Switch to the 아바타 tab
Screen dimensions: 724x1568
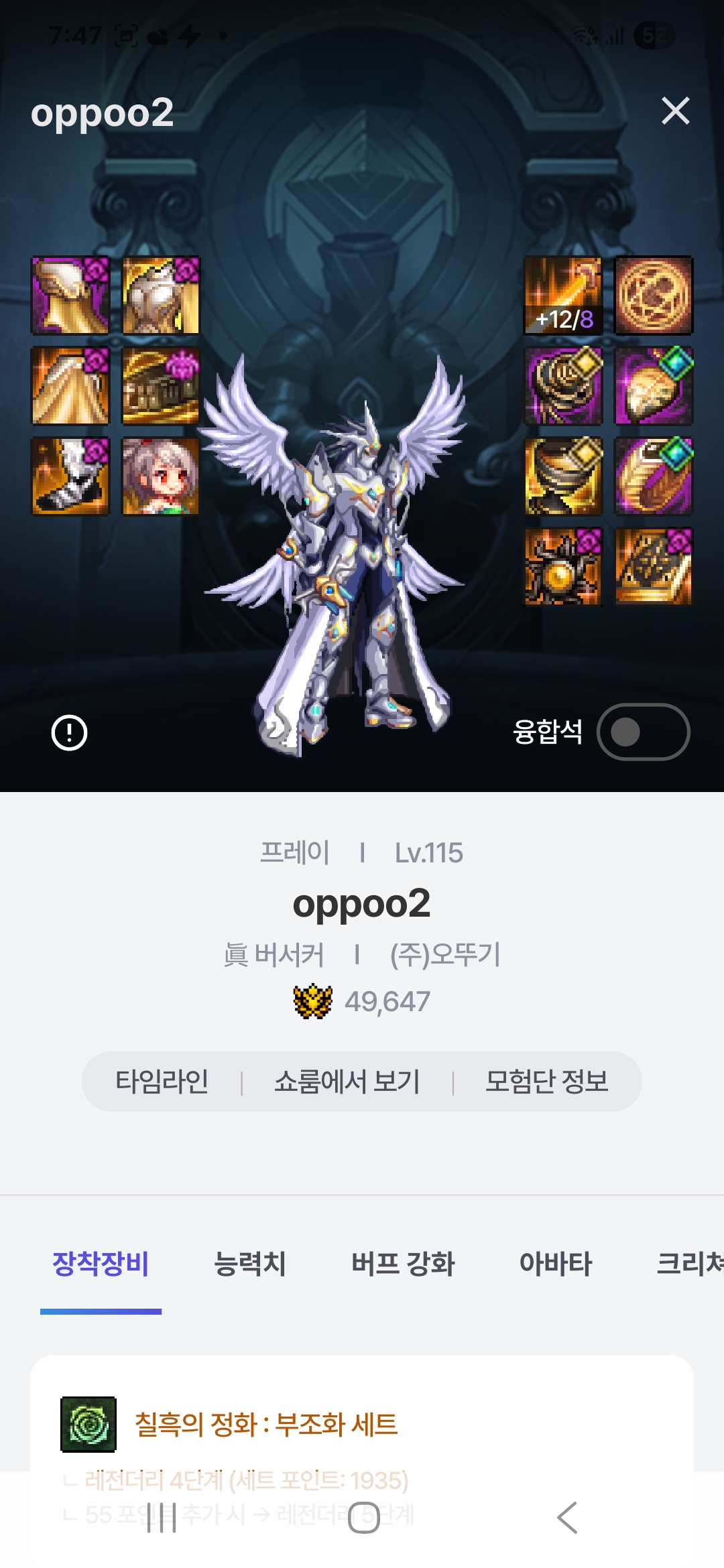556,1264
